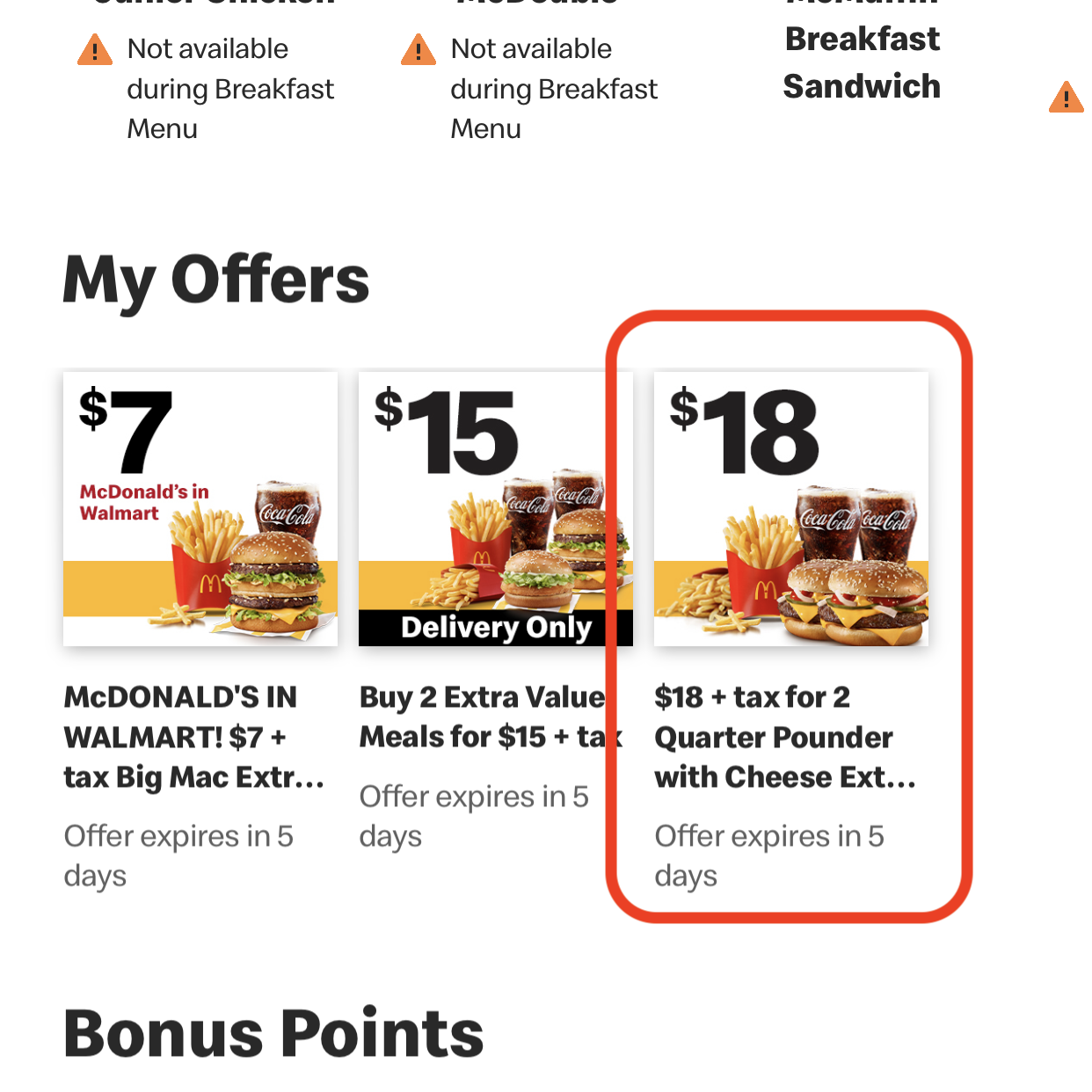Open the $15 Extra Value Meals delivery offer
Image resolution: width=1092 pixels, height=1092 pixels.
pyautogui.click(x=495, y=509)
